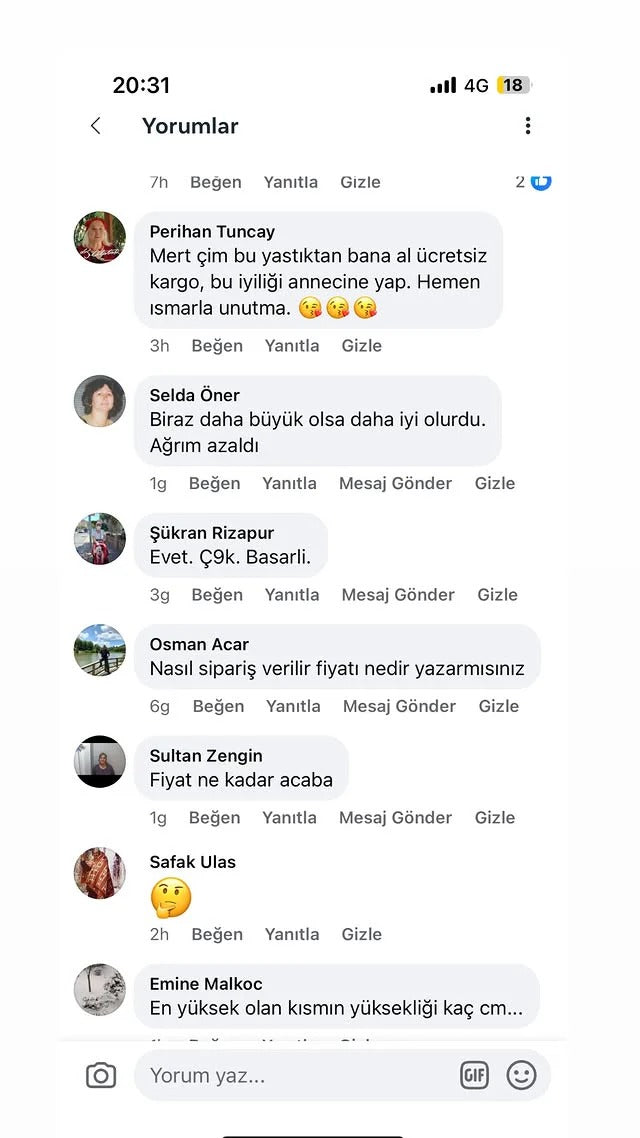The height and width of the screenshot is (1138, 640).
Task: Go back from the Yorumlar screen
Action: (x=96, y=126)
